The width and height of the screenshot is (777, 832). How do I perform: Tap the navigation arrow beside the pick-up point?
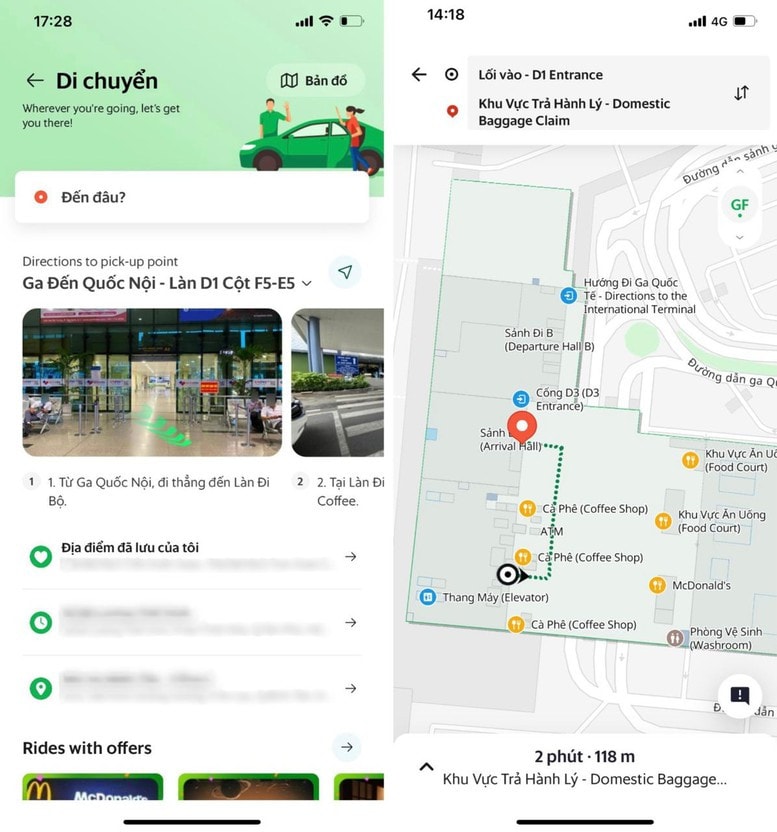point(345,272)
